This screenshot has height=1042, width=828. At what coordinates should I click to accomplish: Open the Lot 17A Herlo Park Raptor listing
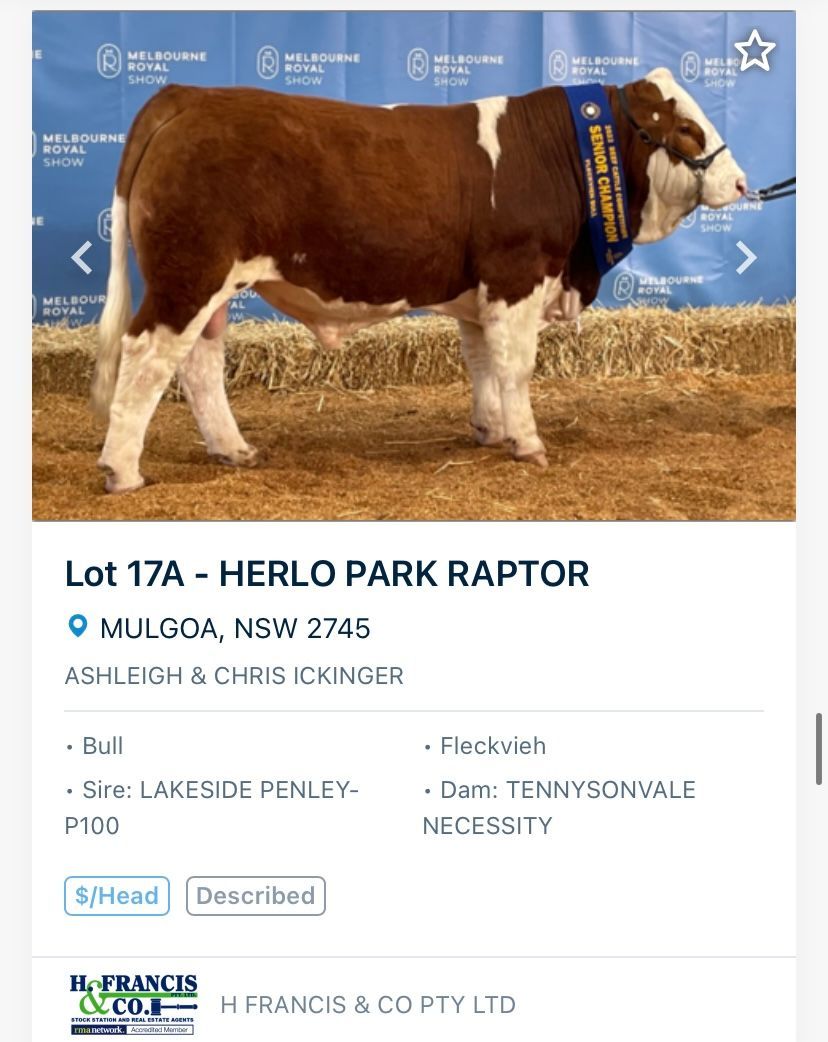pos(327,574)
